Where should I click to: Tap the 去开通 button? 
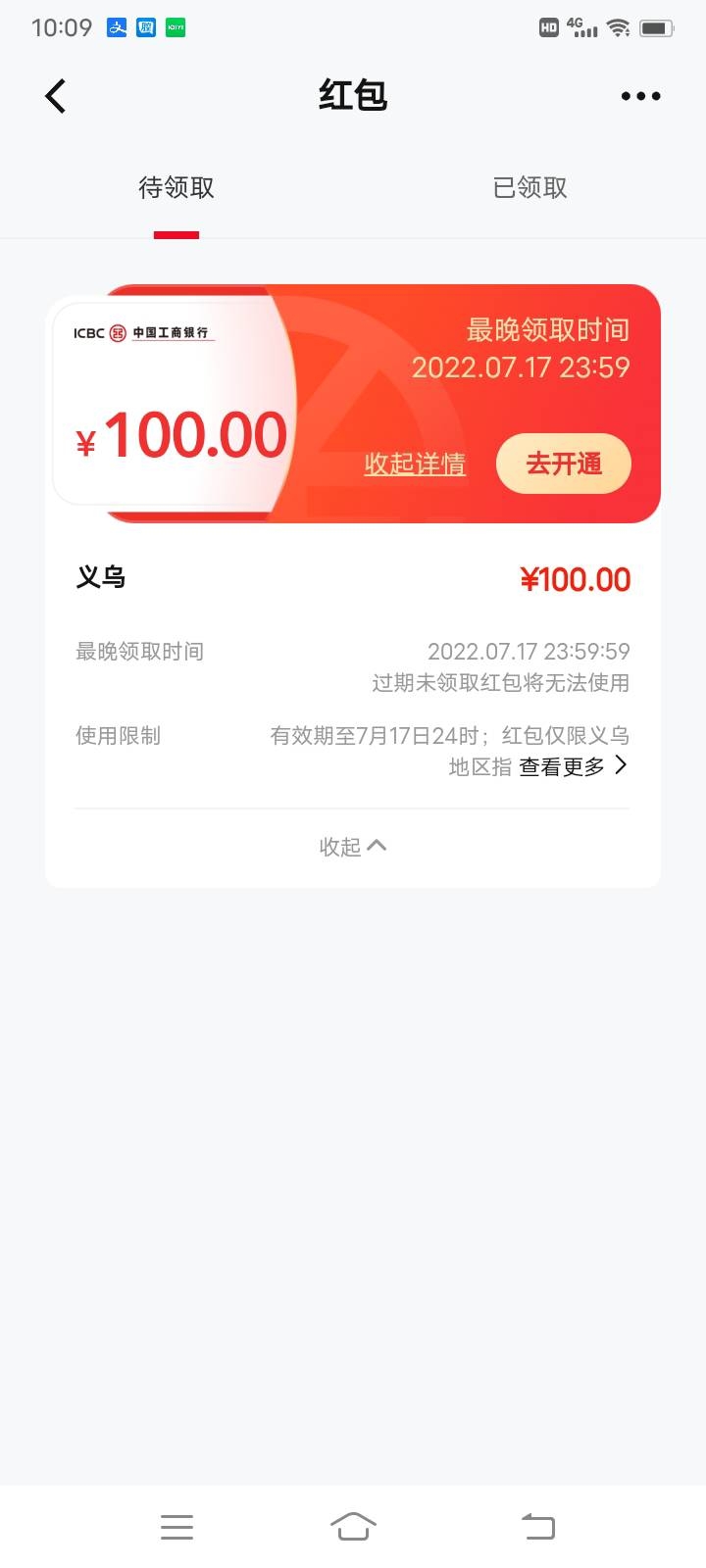[563, 464]
